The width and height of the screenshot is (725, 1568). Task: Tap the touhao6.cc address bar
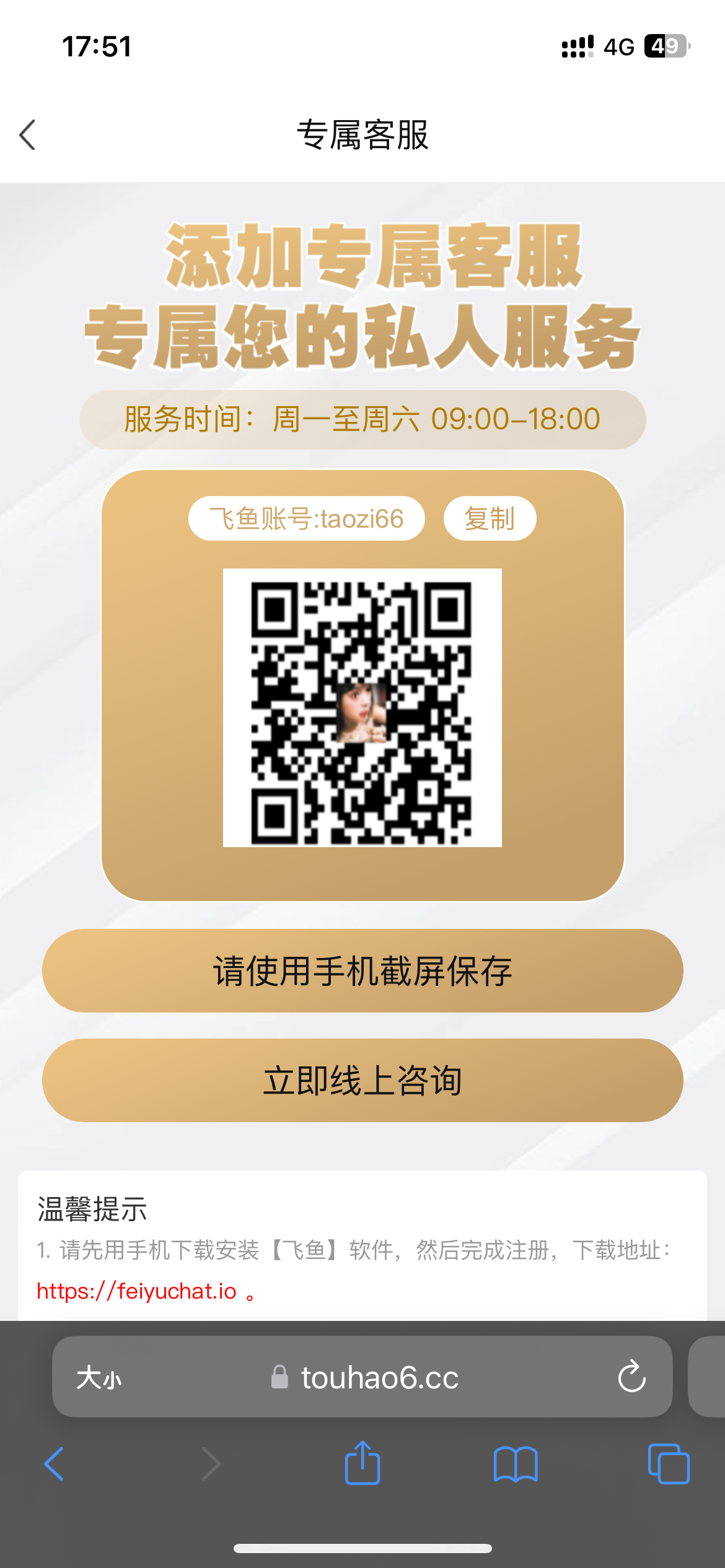point(379,1377)
